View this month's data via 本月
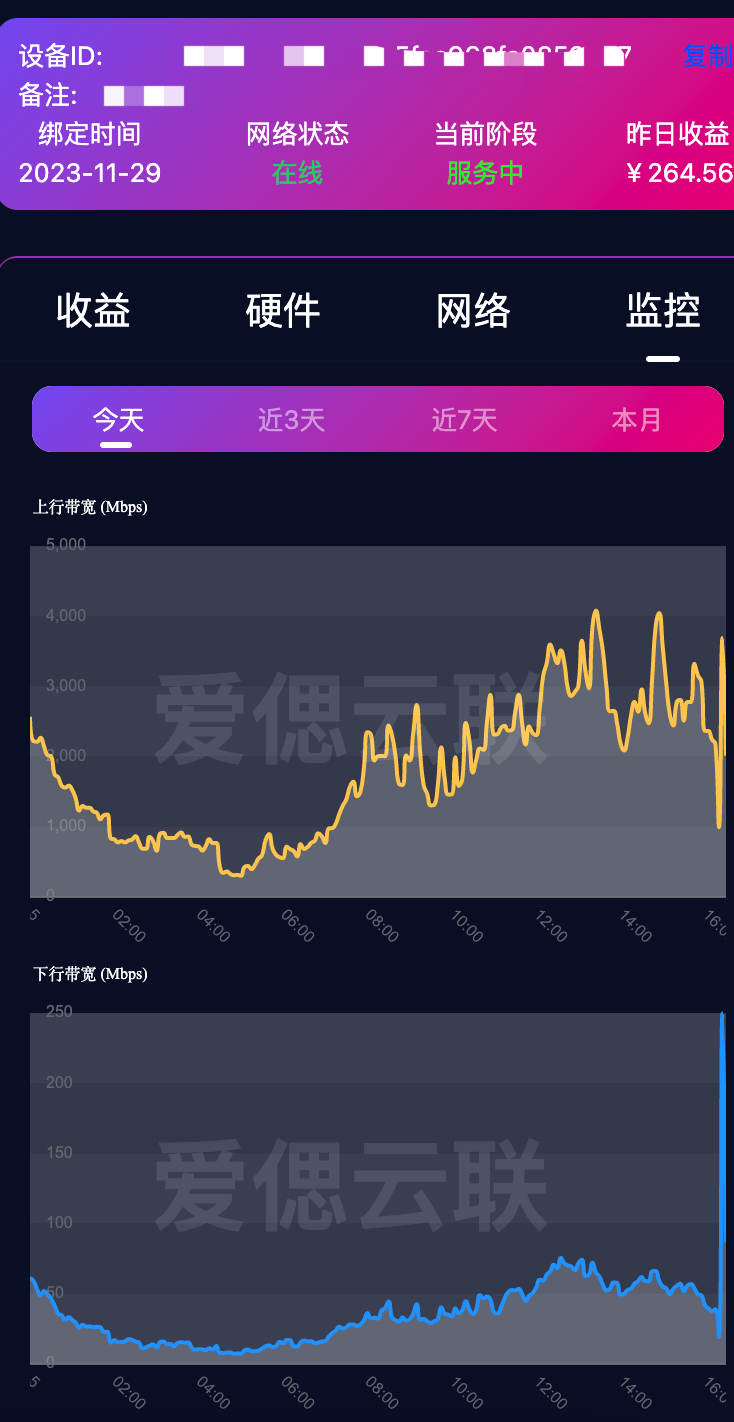This screenshot has width=734, height=1422. click(x=637, y=419)
